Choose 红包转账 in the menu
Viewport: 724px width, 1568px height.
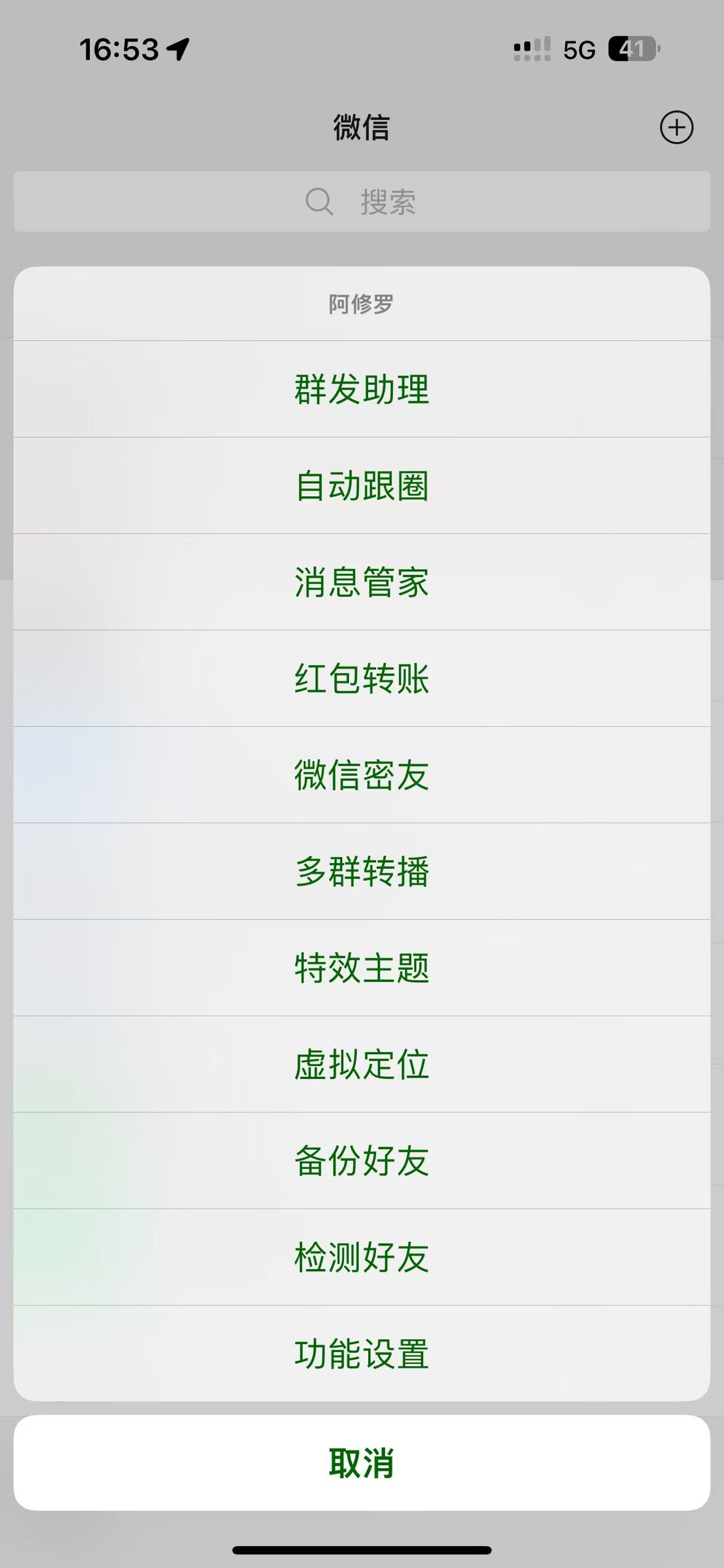(x=361, y=678)
